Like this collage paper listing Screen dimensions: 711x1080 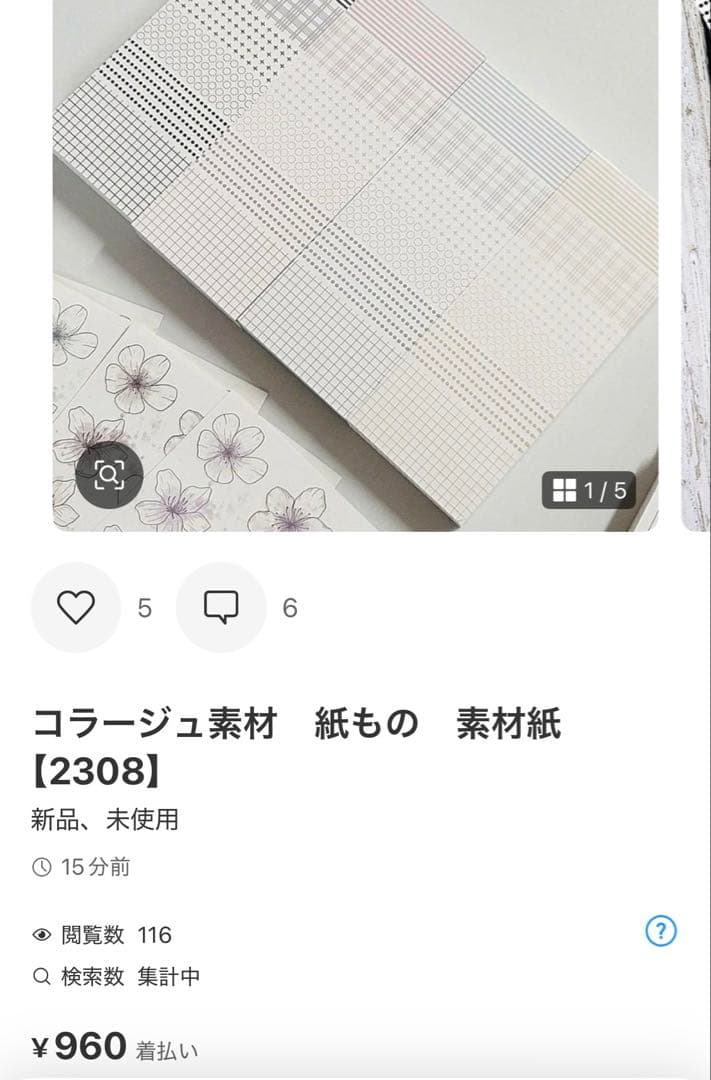(x=76, y=608)
